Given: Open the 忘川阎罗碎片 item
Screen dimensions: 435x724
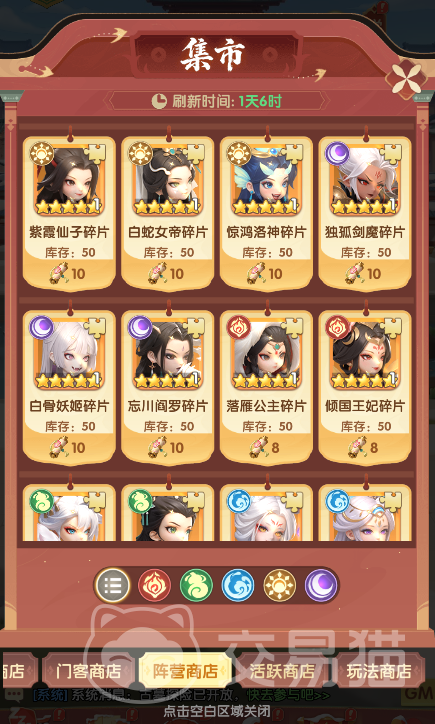Looking at the screenshot, I should pos(168,388).
